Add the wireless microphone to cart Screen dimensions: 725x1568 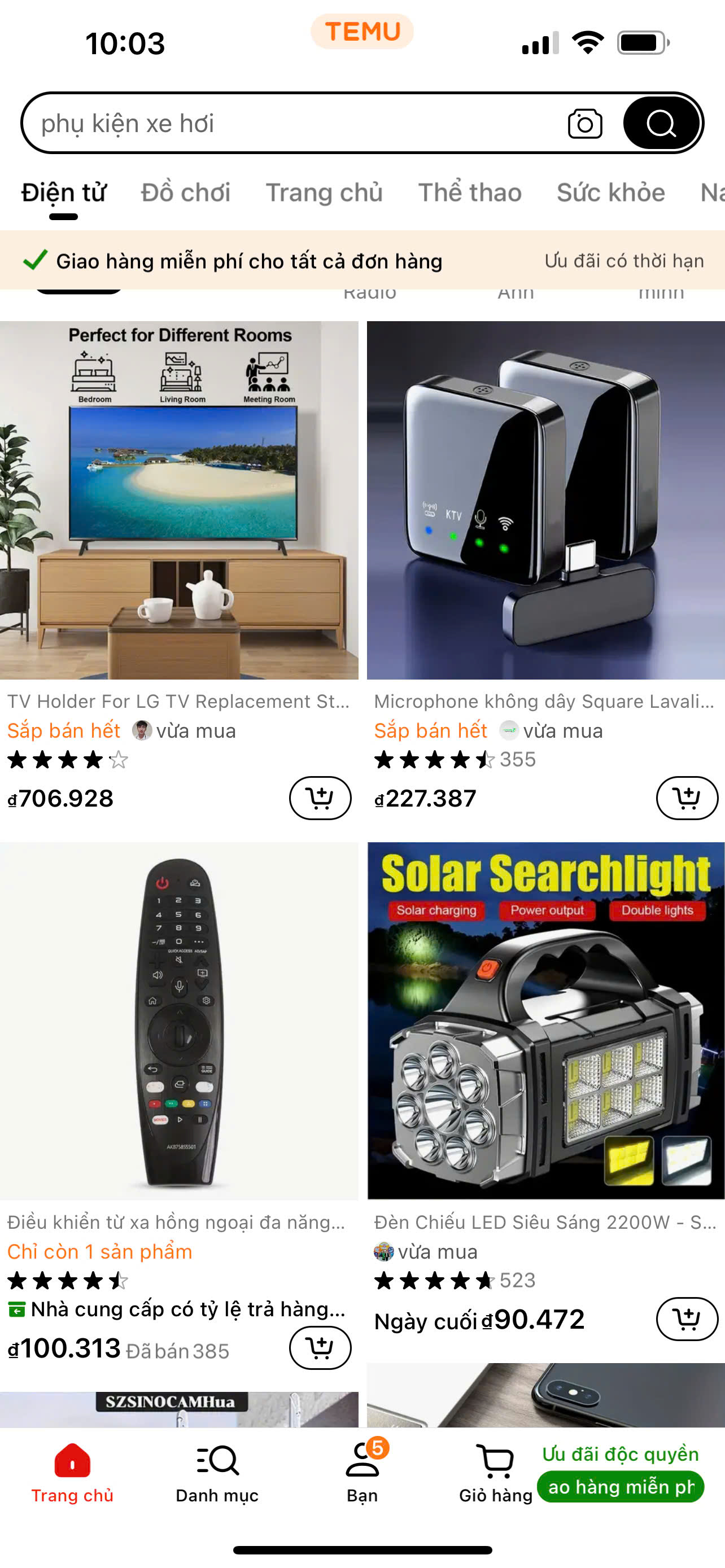[687, 799]
